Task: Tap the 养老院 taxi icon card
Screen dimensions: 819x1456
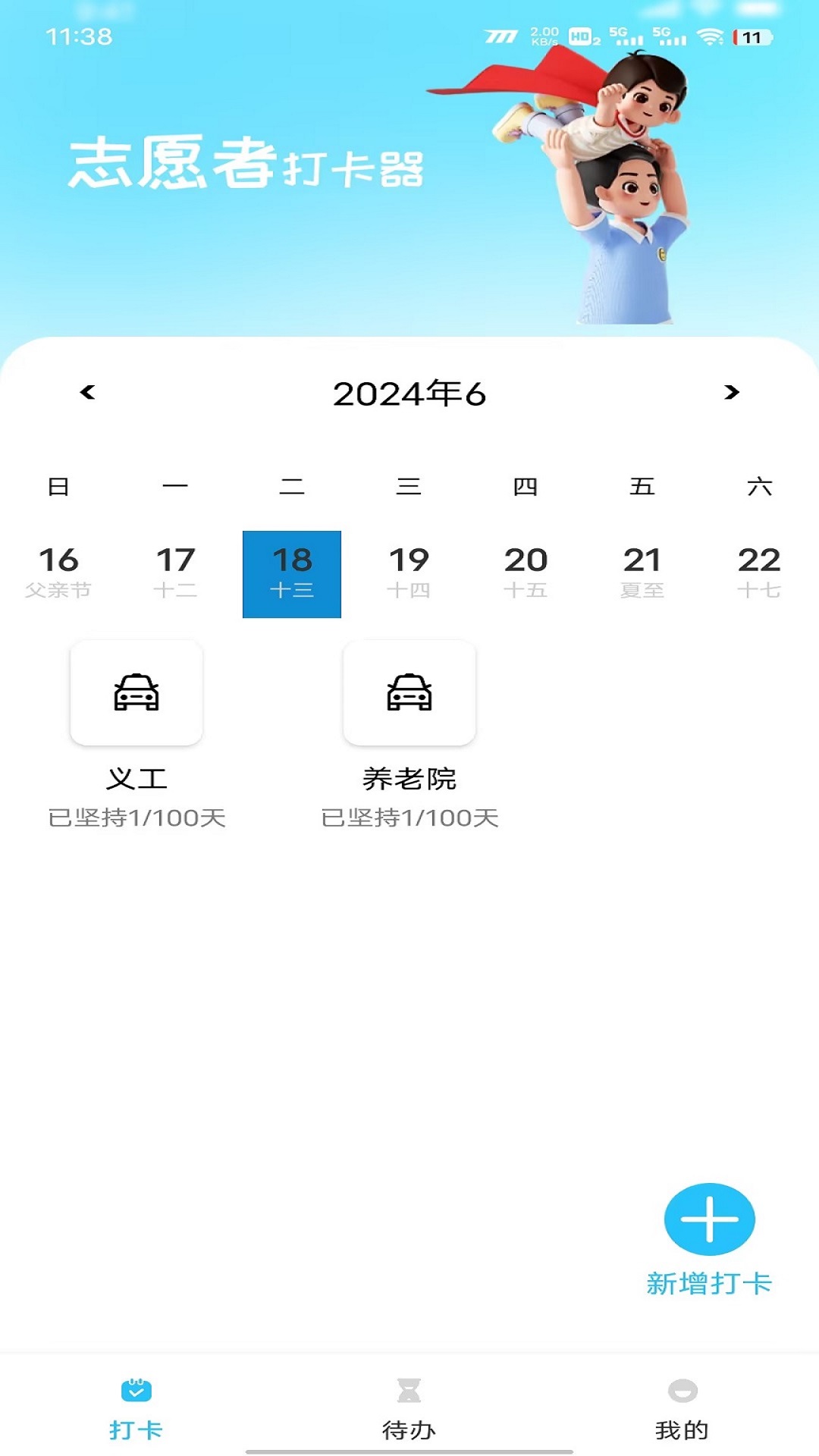Action: point(409,693)
